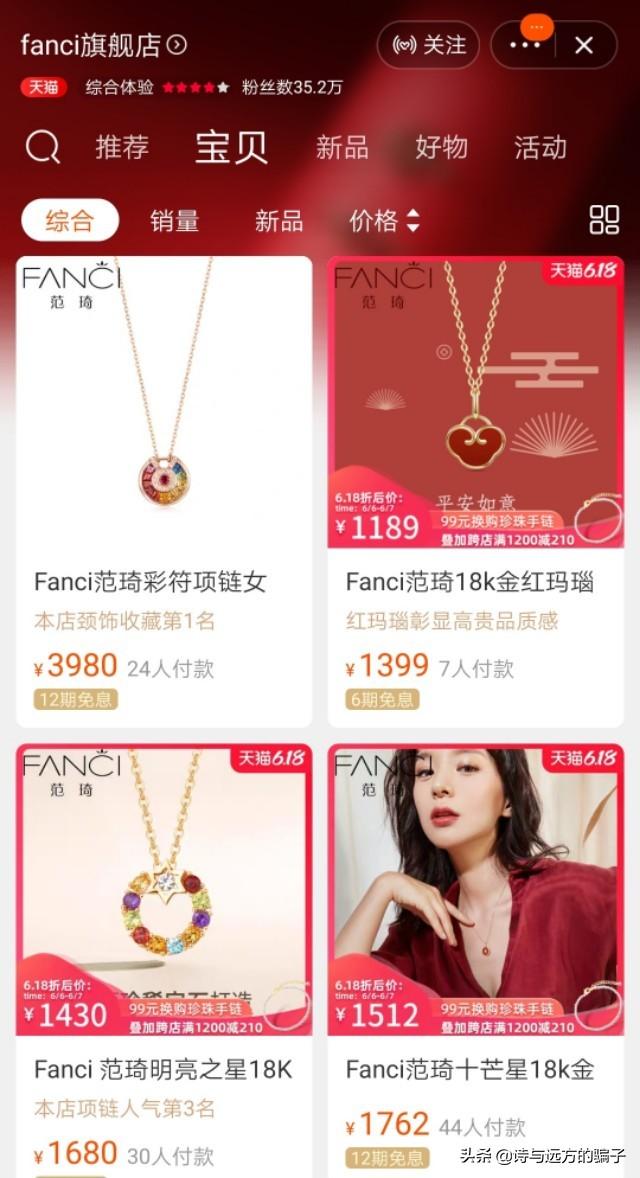640x1178 pixels.
Task: Switch to the 好物 tab
Action: (x=441, y=148)
